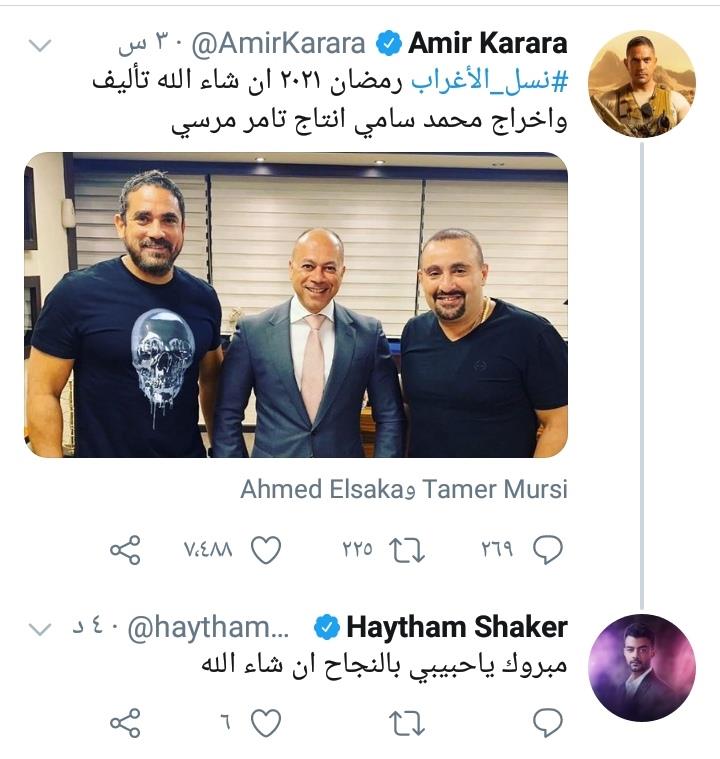Reply to Amir Karara's tweet
This screenshot has height=759, width=720.
[x=548, y=549]
